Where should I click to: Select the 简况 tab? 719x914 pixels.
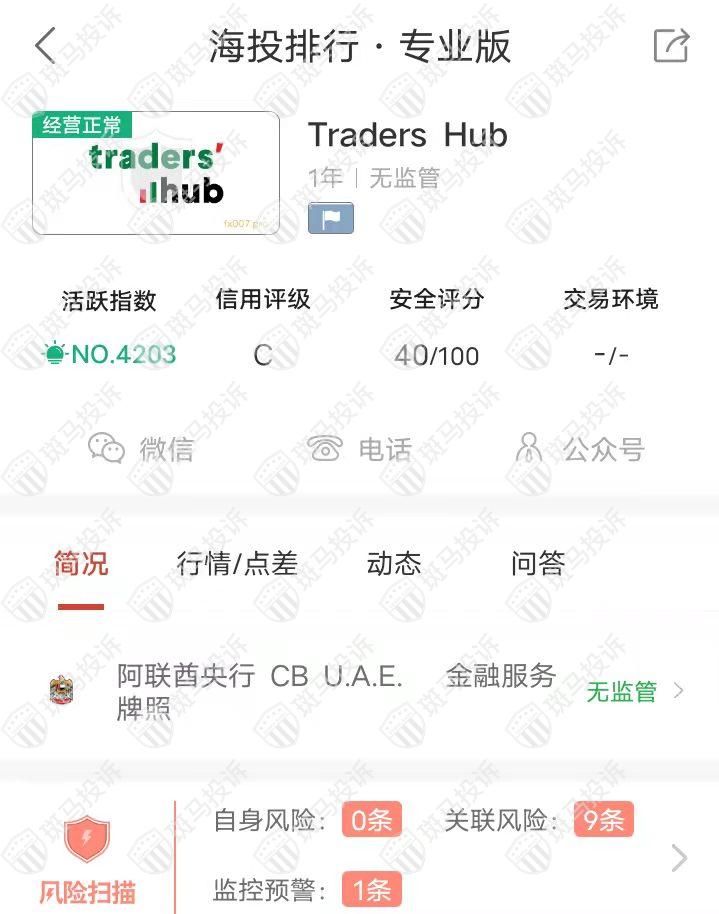click(x=81, y=564)
